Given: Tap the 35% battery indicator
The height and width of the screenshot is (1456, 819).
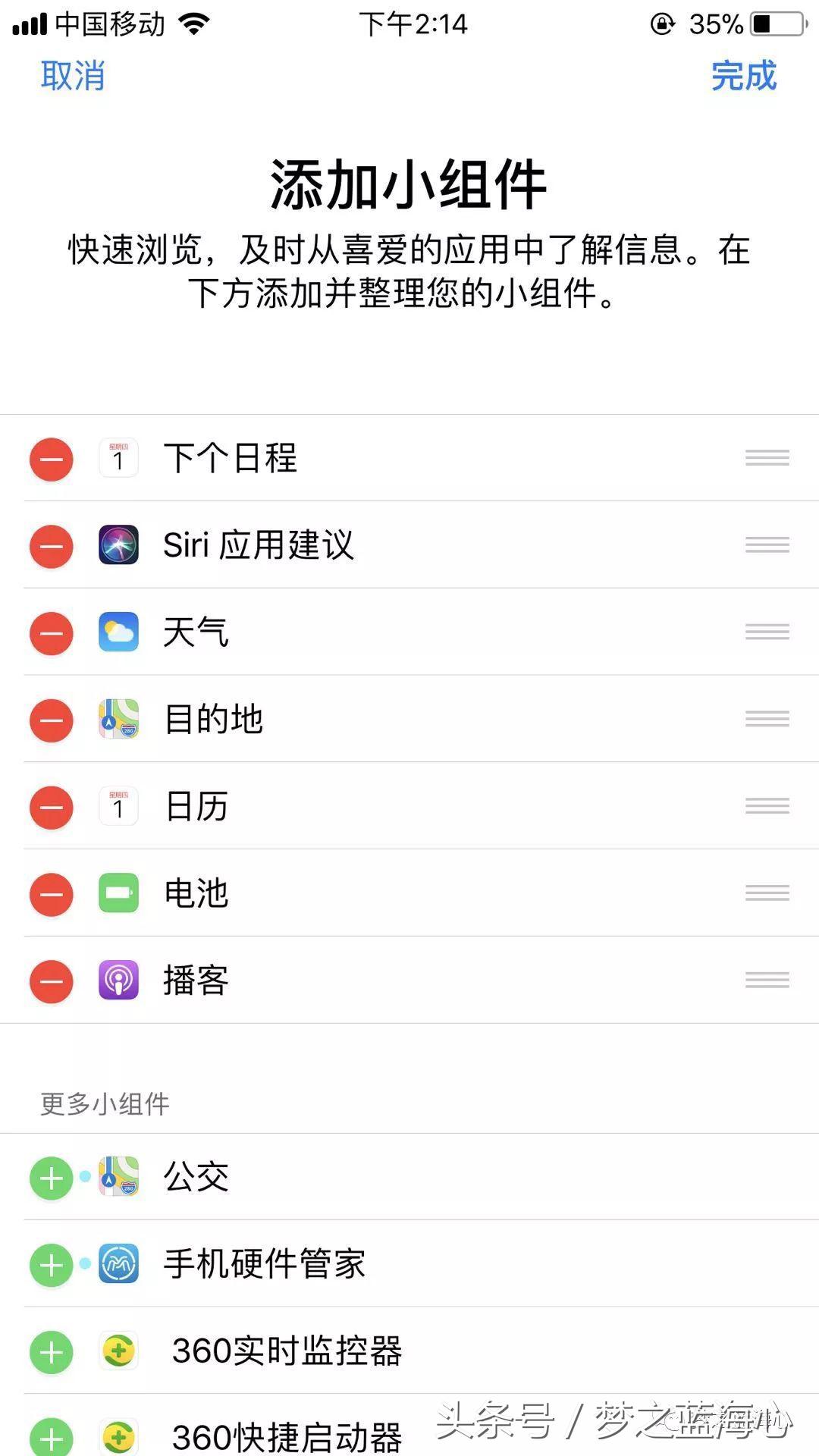Looking at the screenshot, I should (717, 23).
